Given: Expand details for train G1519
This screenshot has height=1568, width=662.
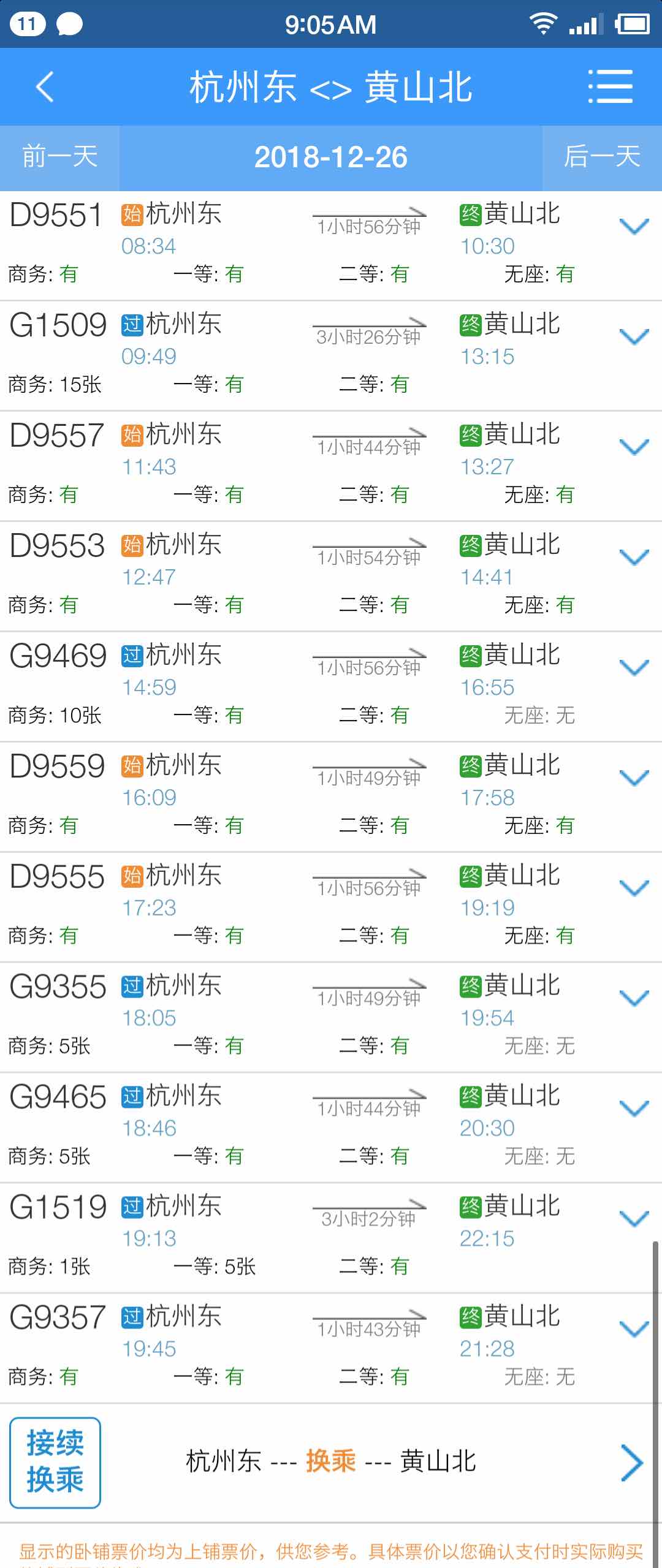Looking at the screenshot, I should tap(634, 1219).
